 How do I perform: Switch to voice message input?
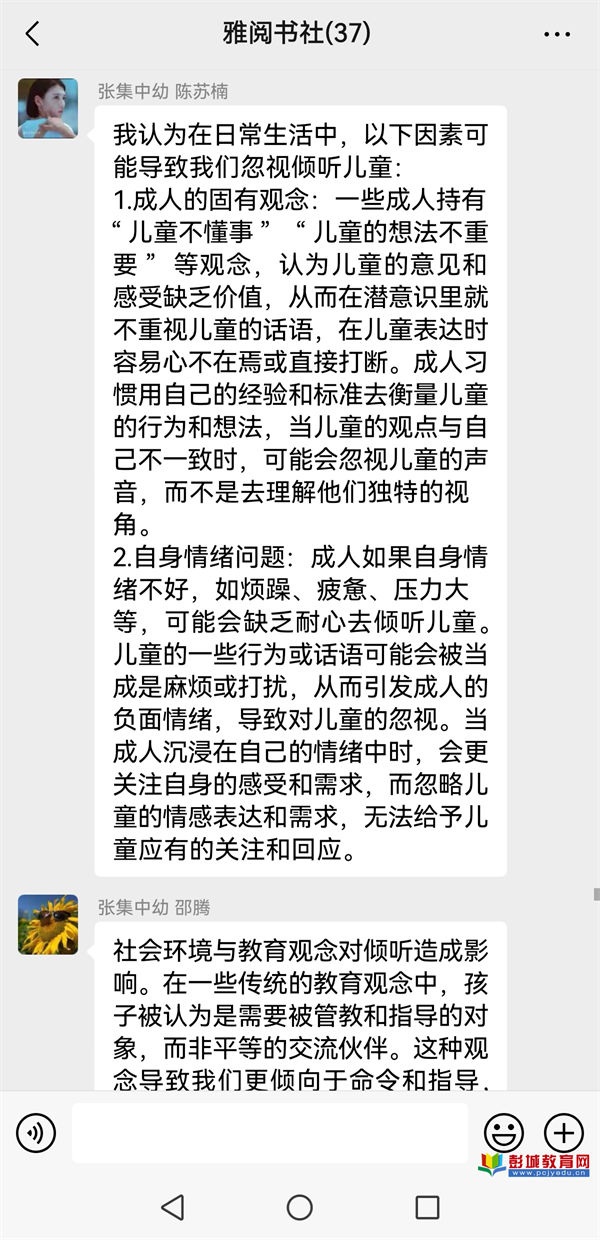tap(36, 1133)
